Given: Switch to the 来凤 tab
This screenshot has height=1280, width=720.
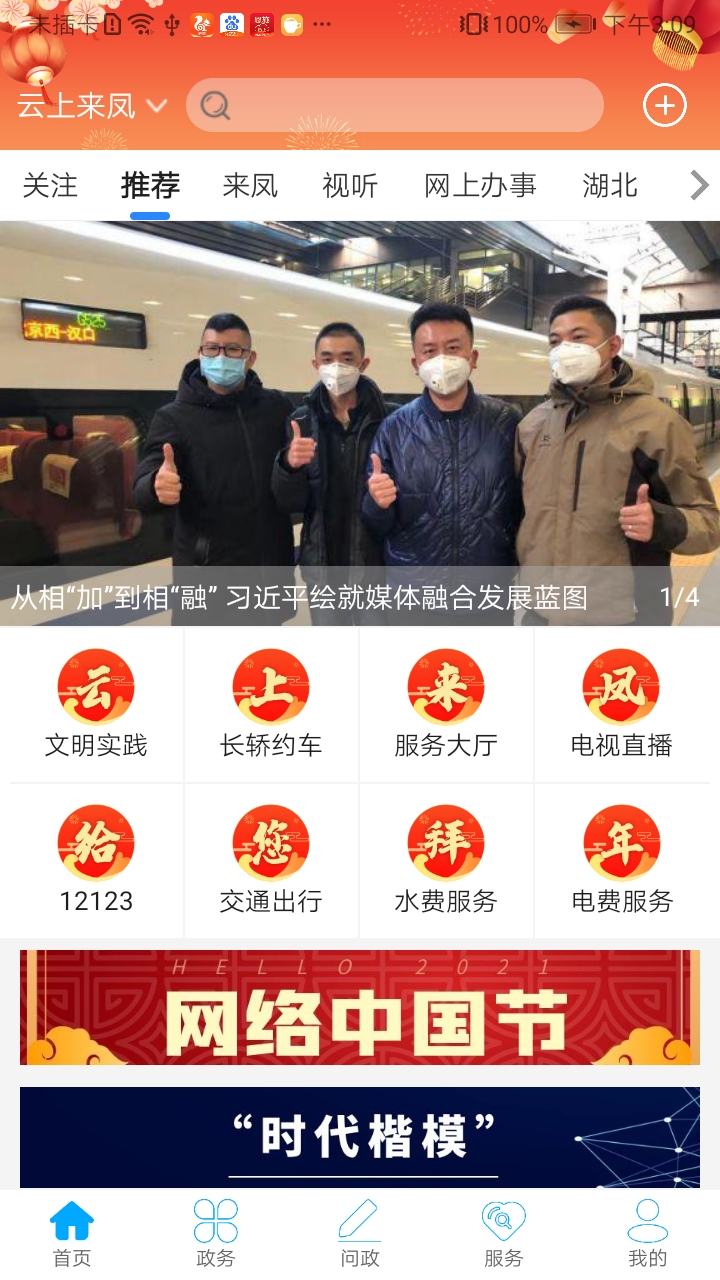Looking at the screenshot, I should pyautogui.click(x=250, y=186).
